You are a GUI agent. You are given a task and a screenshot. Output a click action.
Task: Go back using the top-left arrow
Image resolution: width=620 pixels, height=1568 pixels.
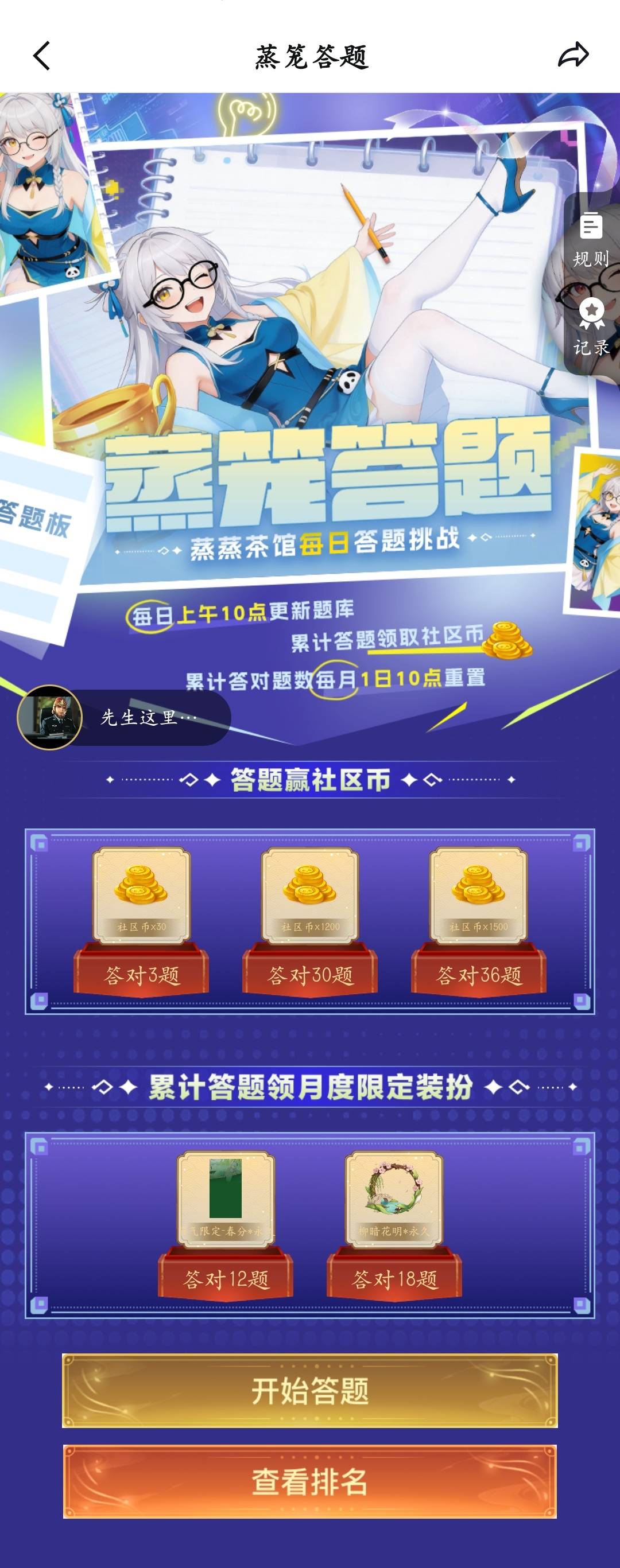pyautogui.click(x=41, y=56)
